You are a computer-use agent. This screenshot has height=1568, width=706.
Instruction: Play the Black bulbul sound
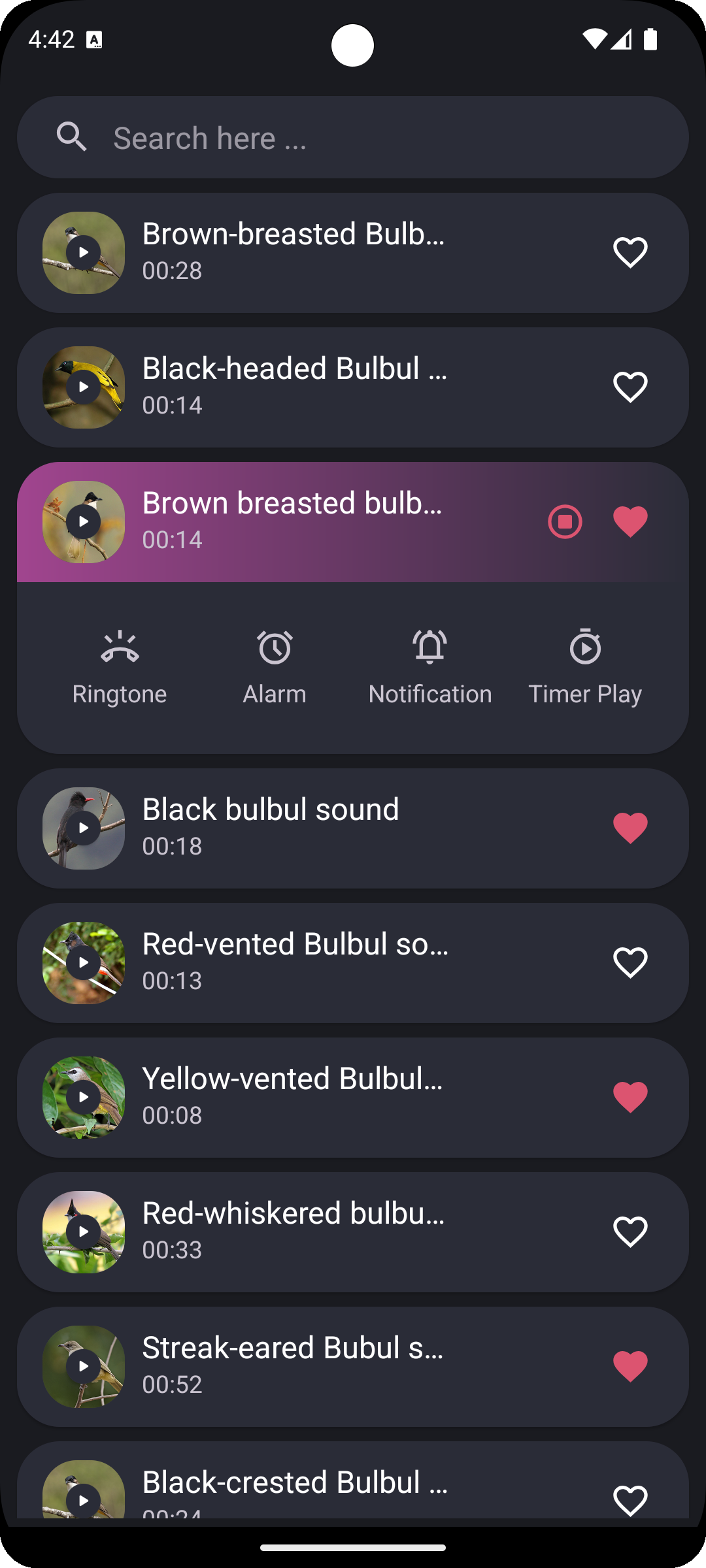pos(84,828)
